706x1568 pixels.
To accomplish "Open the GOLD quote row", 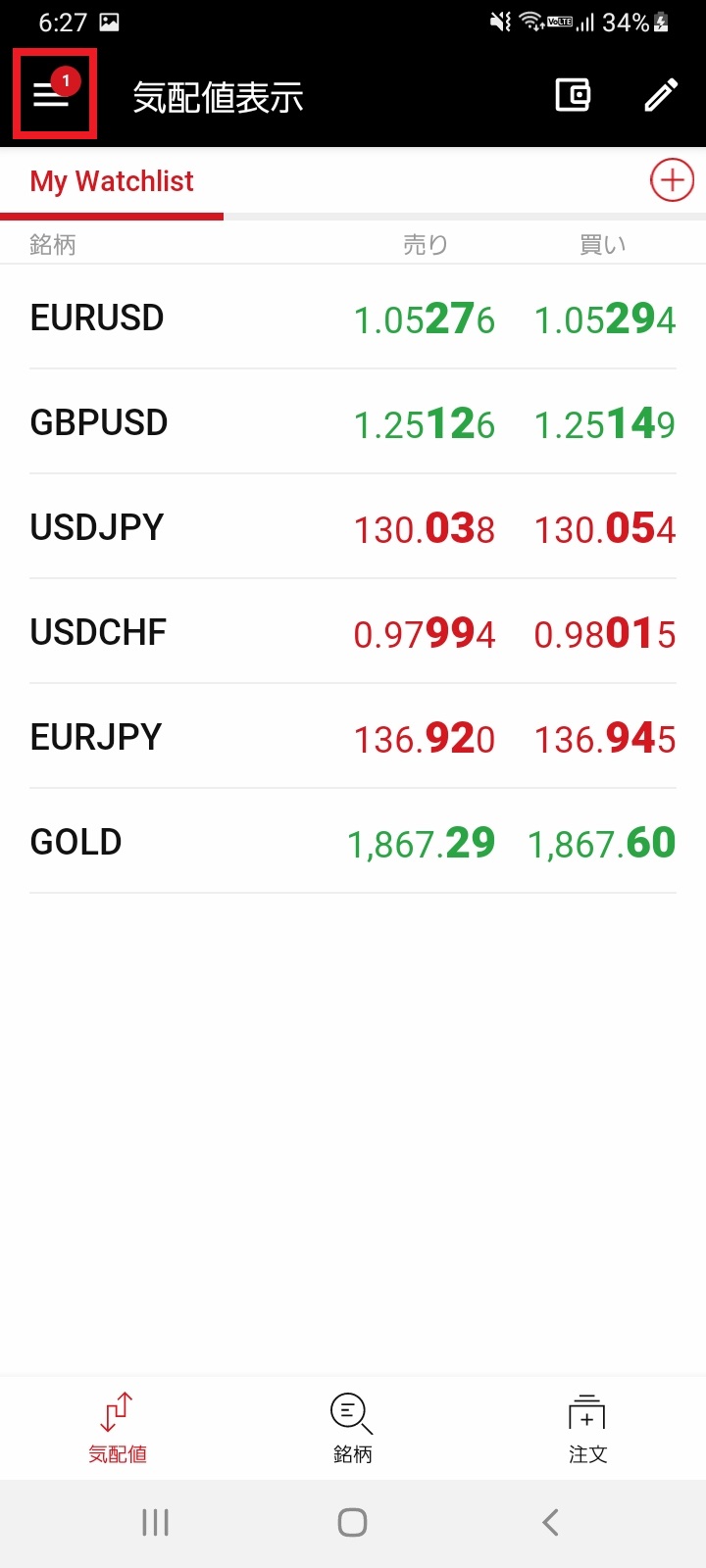I will click(353, 842).
